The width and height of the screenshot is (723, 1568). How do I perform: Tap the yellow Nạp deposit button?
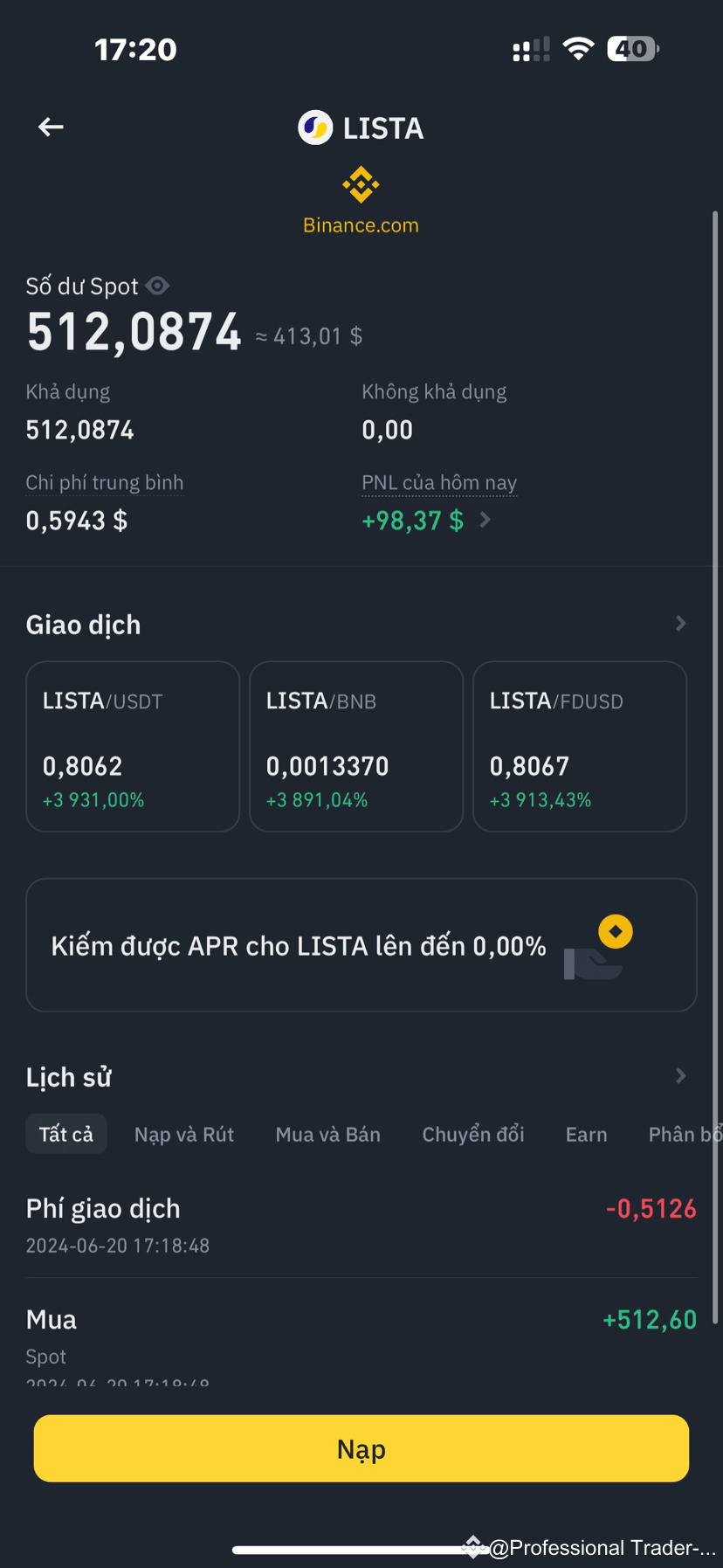[361, 1448]
